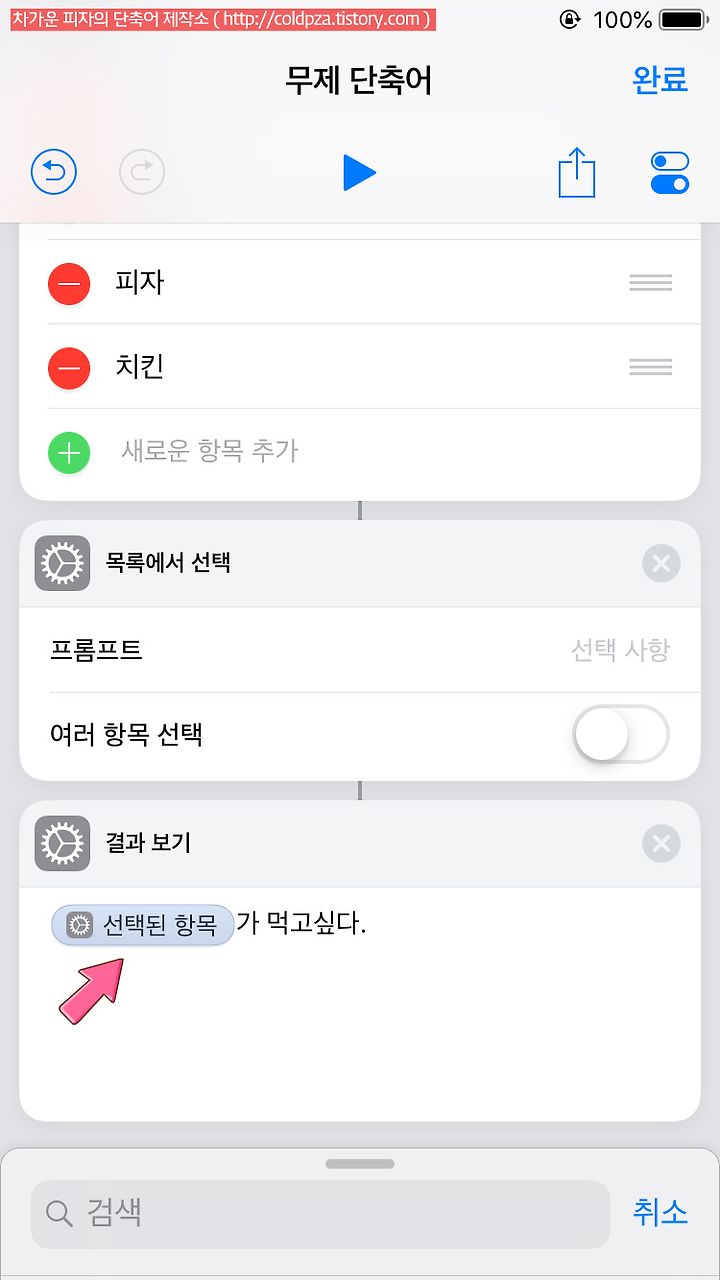Viewport: 720px width, 1280px height.
Task: Enable the 여러 항목 선택 switch
Action: tap(621, 736)
